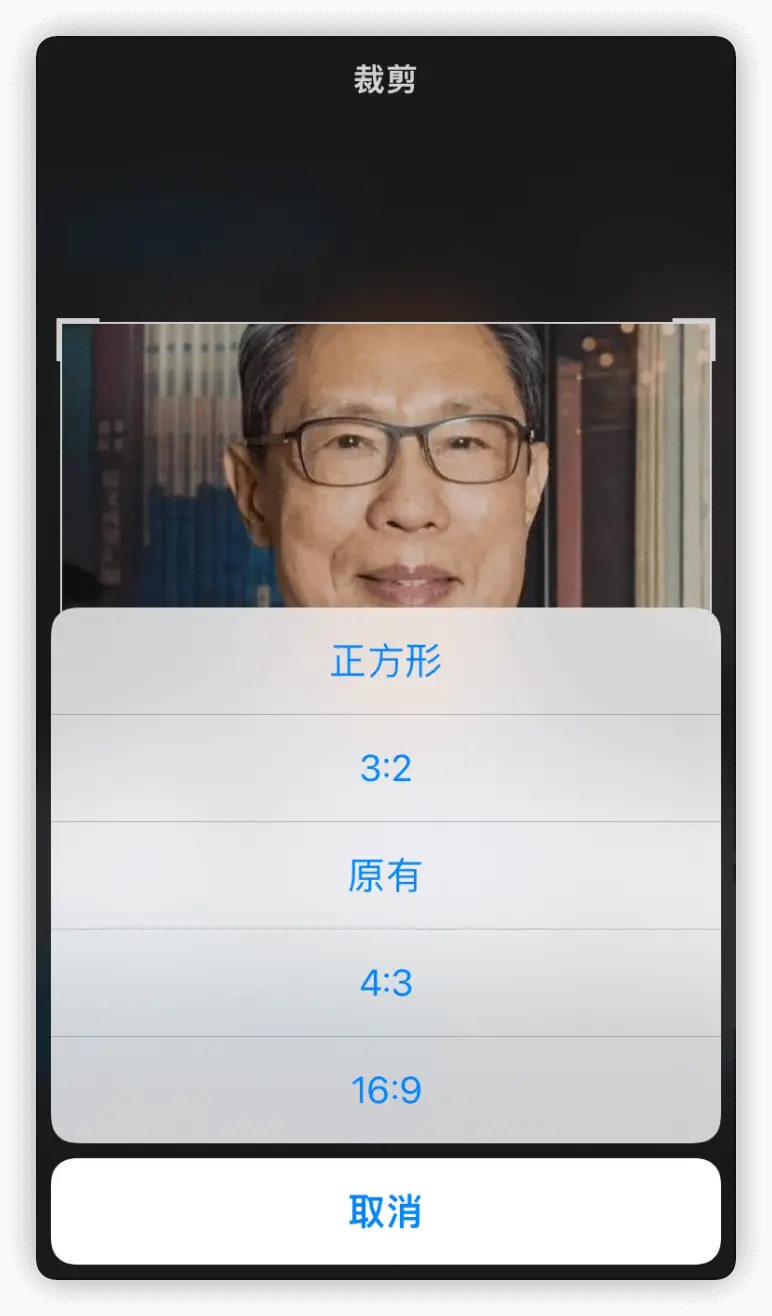This screenshot has width=772, height=1316.
Task: Choose the 3:2 aspect ratio
Action: (x=386, y=769)
